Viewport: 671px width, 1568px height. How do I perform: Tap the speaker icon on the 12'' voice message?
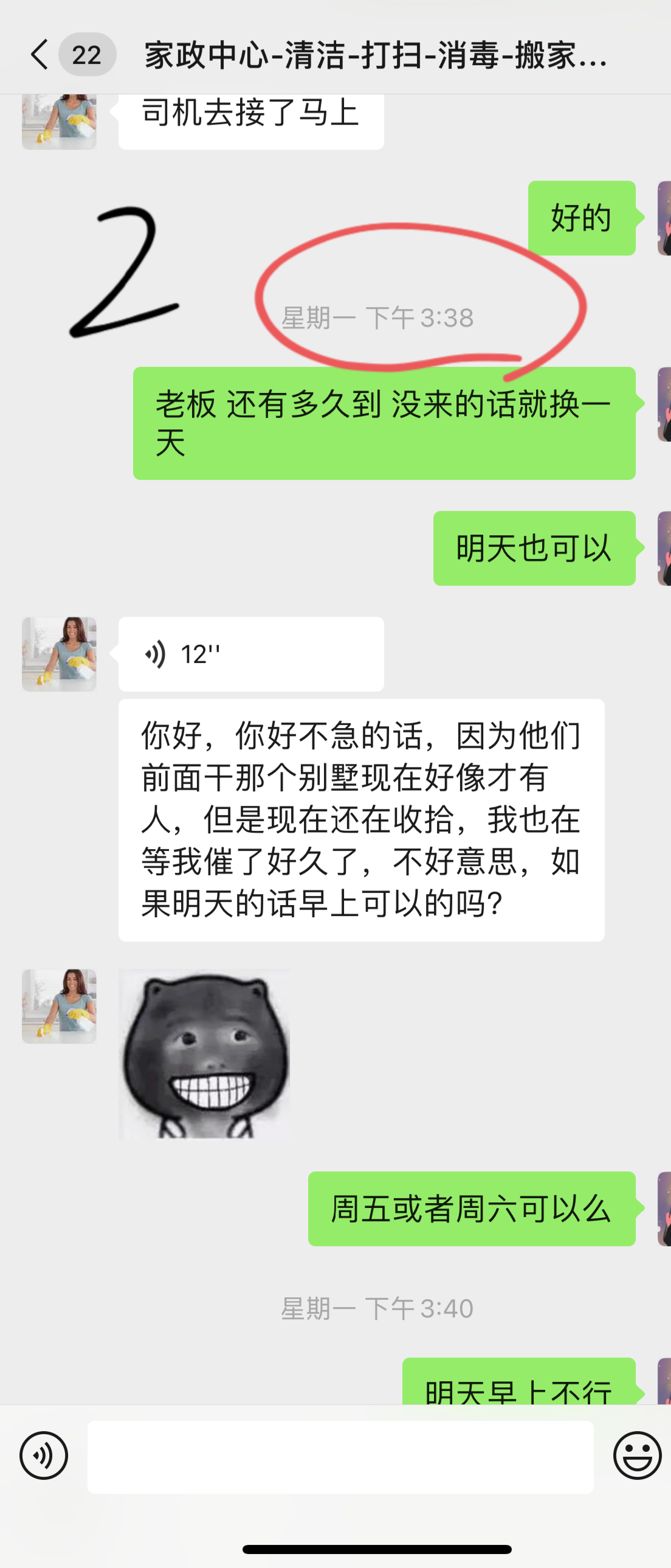pyautogui.click(x=156, y=653)
